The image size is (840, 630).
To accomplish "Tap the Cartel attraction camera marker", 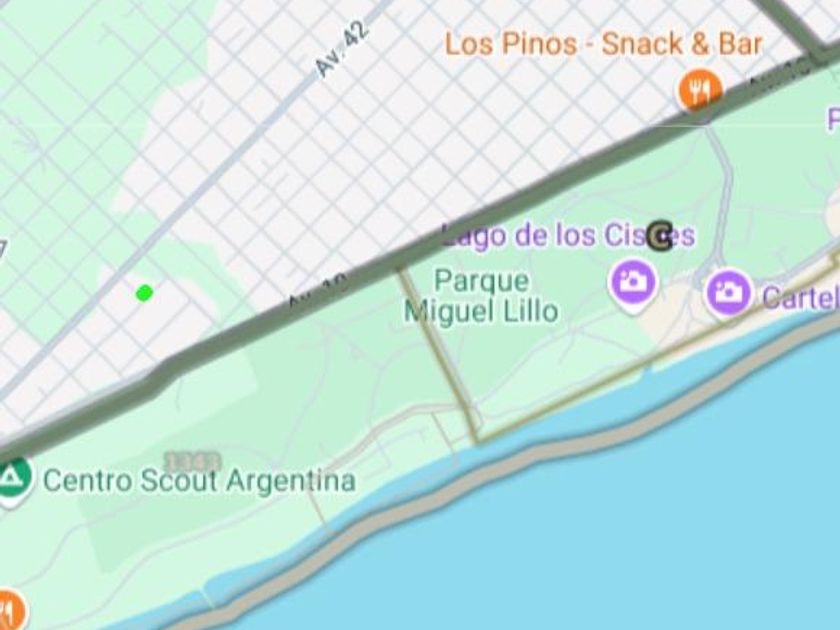I will pyautogui.click(x=728, y=292).
